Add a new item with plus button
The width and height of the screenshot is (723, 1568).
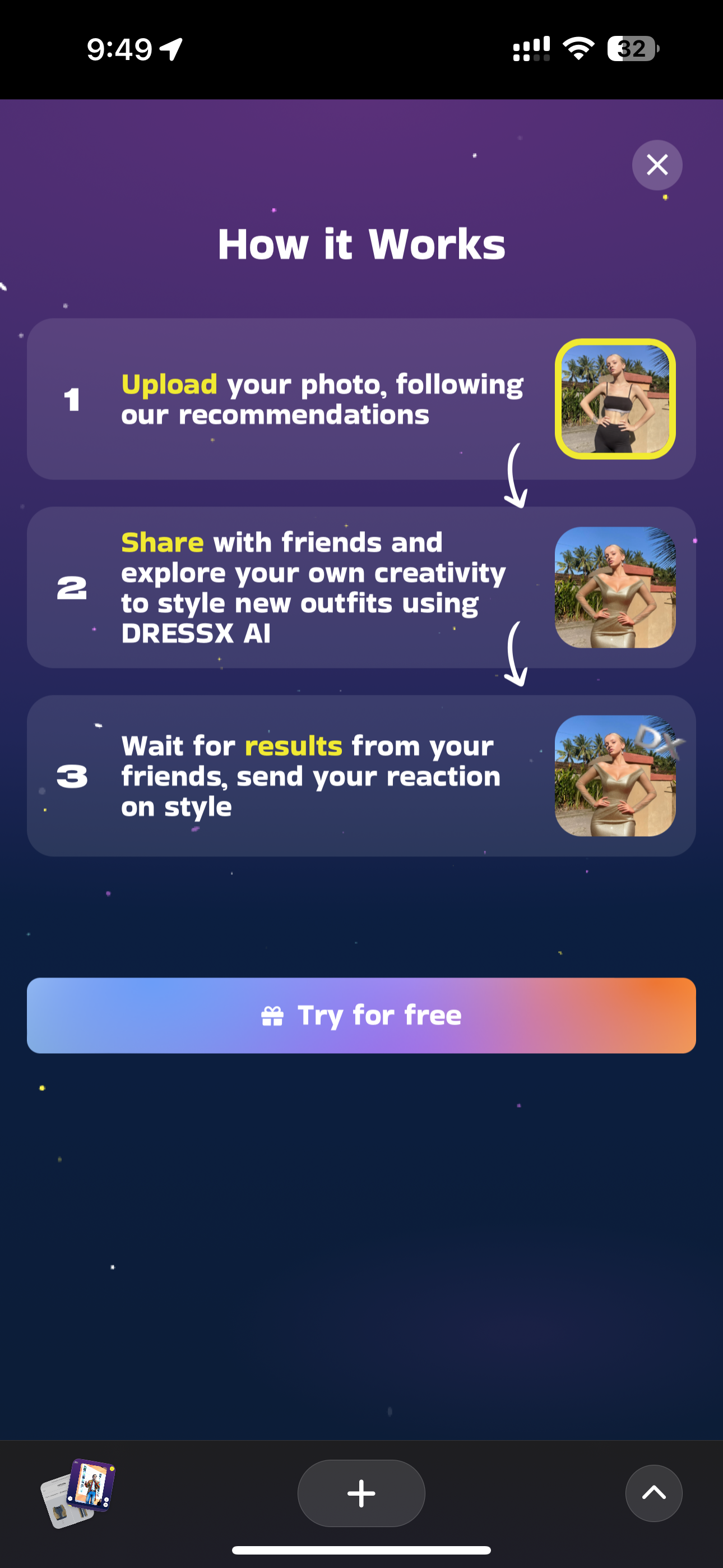click(361, 1492)
